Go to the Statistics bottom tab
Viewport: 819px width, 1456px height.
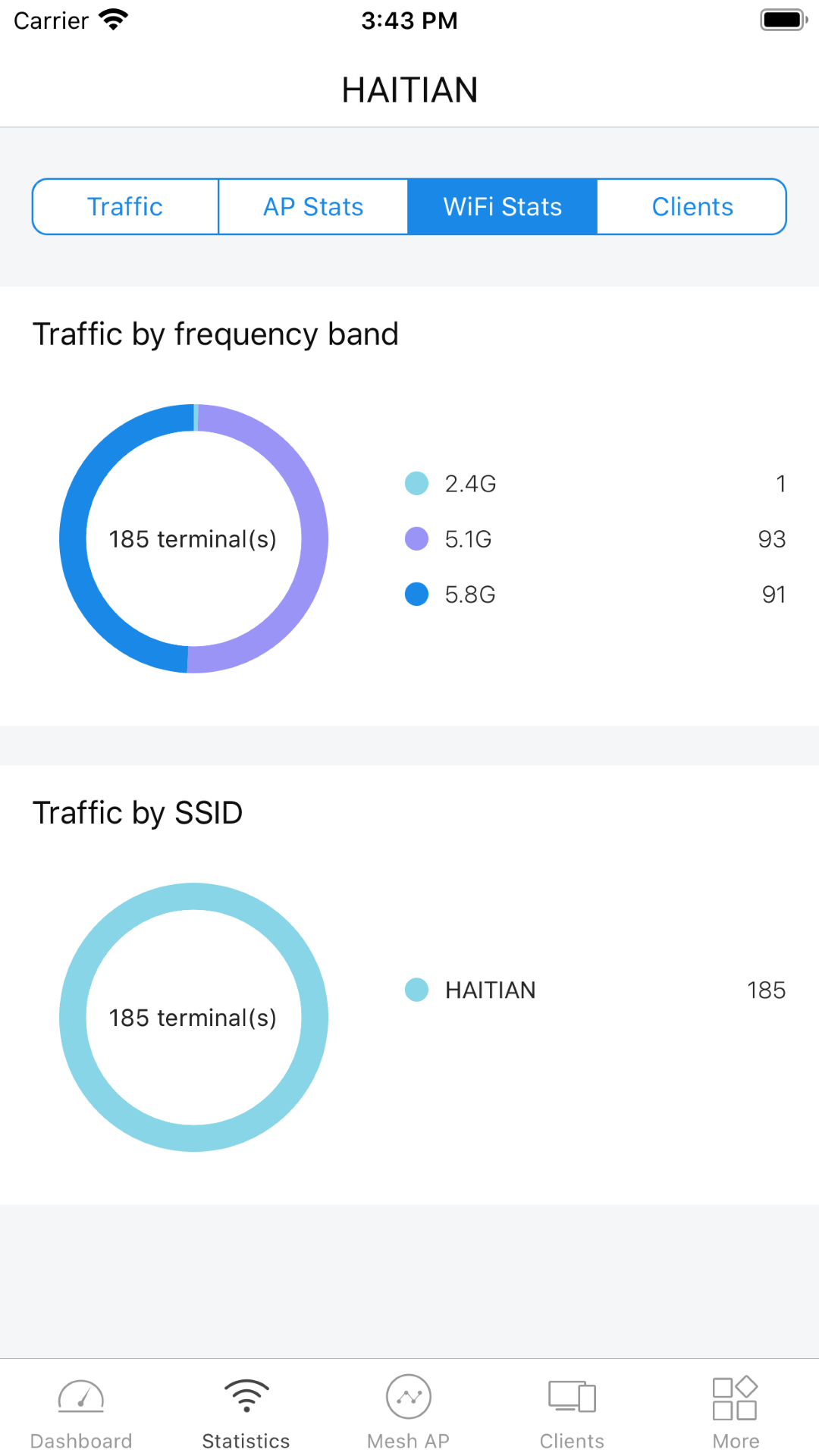[246, 1412]
